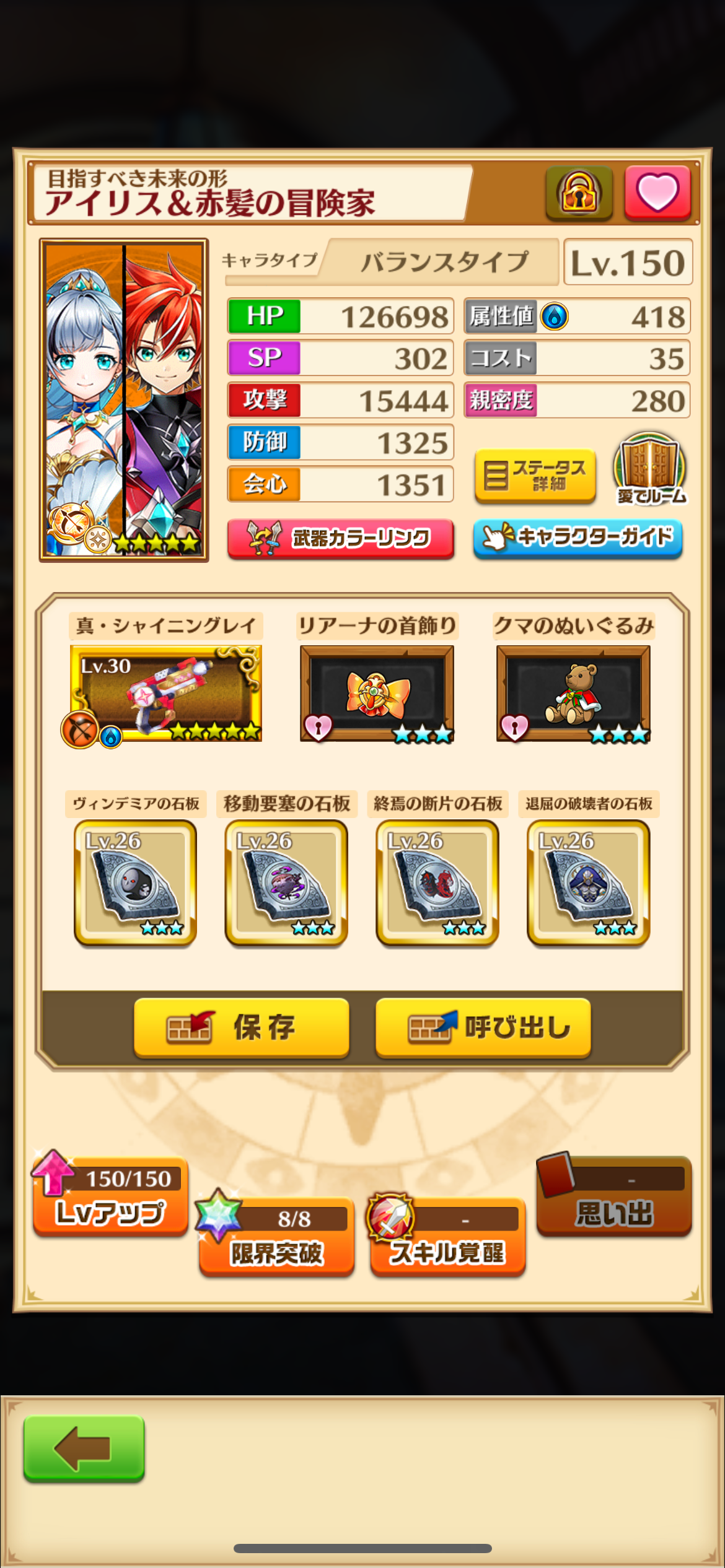Tap the 武器カラーリンク button

pyautogui.click(x=340, y=539)
